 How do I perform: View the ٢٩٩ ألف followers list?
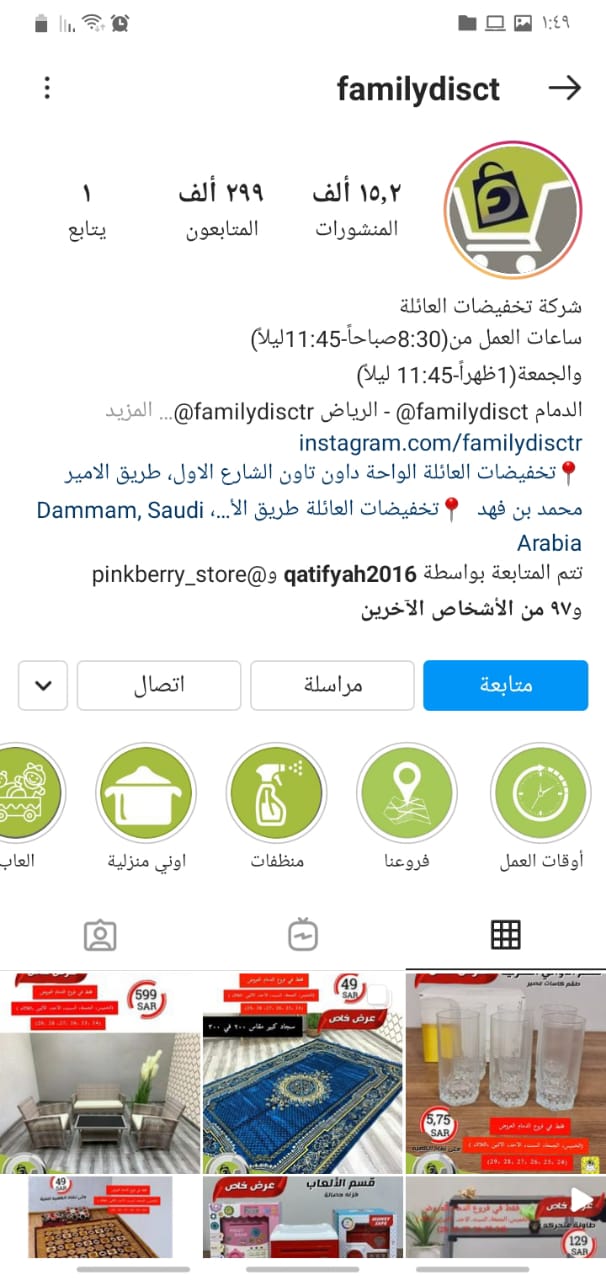pyautogui.click(x=221, y=208)
